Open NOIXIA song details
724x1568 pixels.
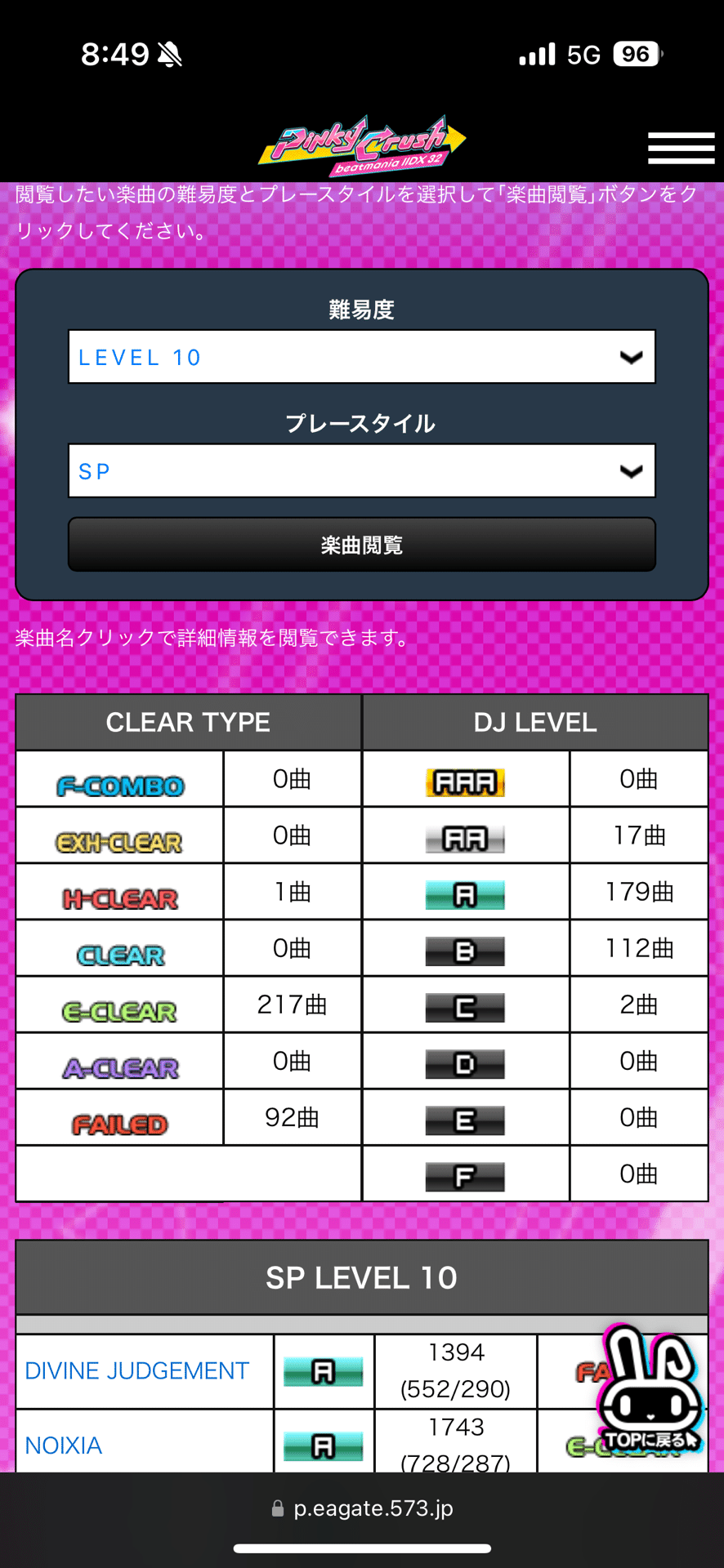pos(63,1445)
